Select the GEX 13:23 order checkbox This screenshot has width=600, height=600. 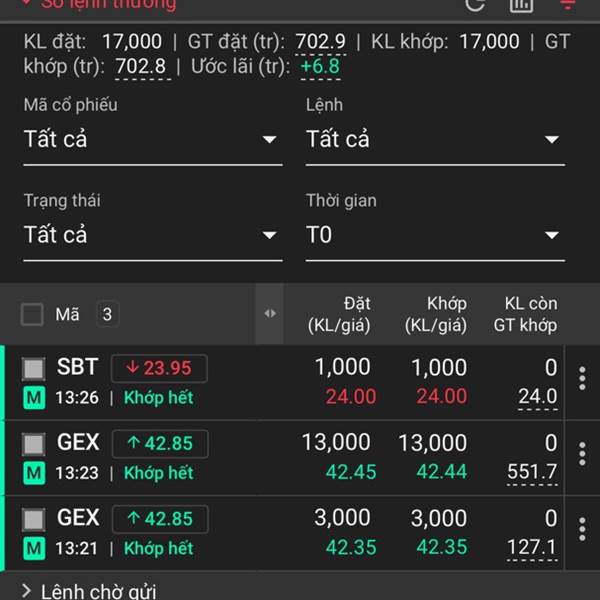pos(34,444)
